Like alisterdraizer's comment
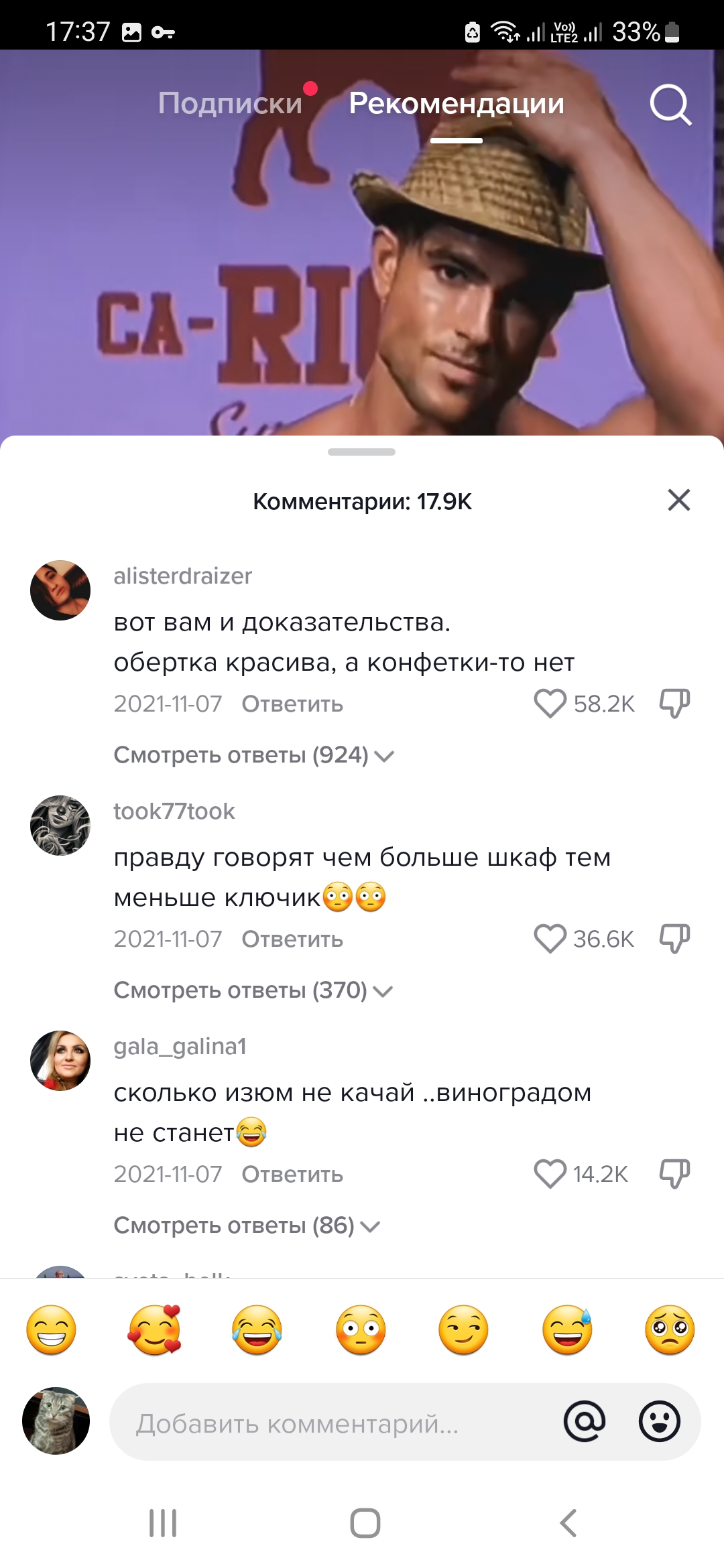Screen dimensions: 724x1568 click(550, 704)
